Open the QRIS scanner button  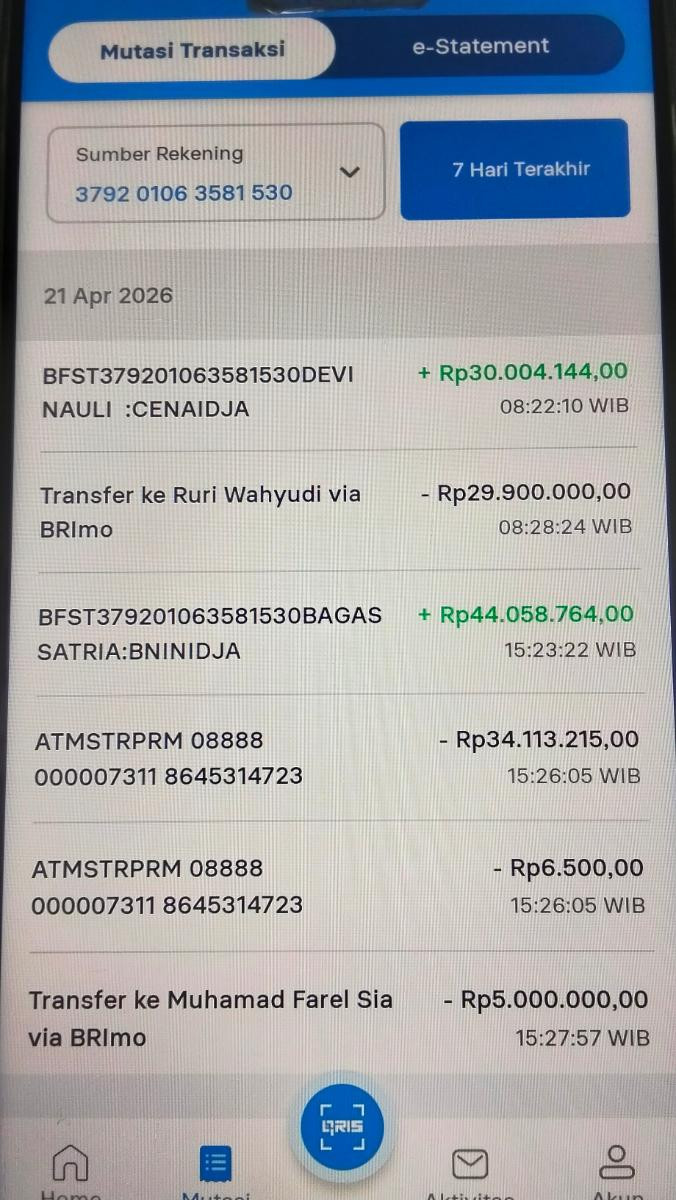click(342, 1126)
